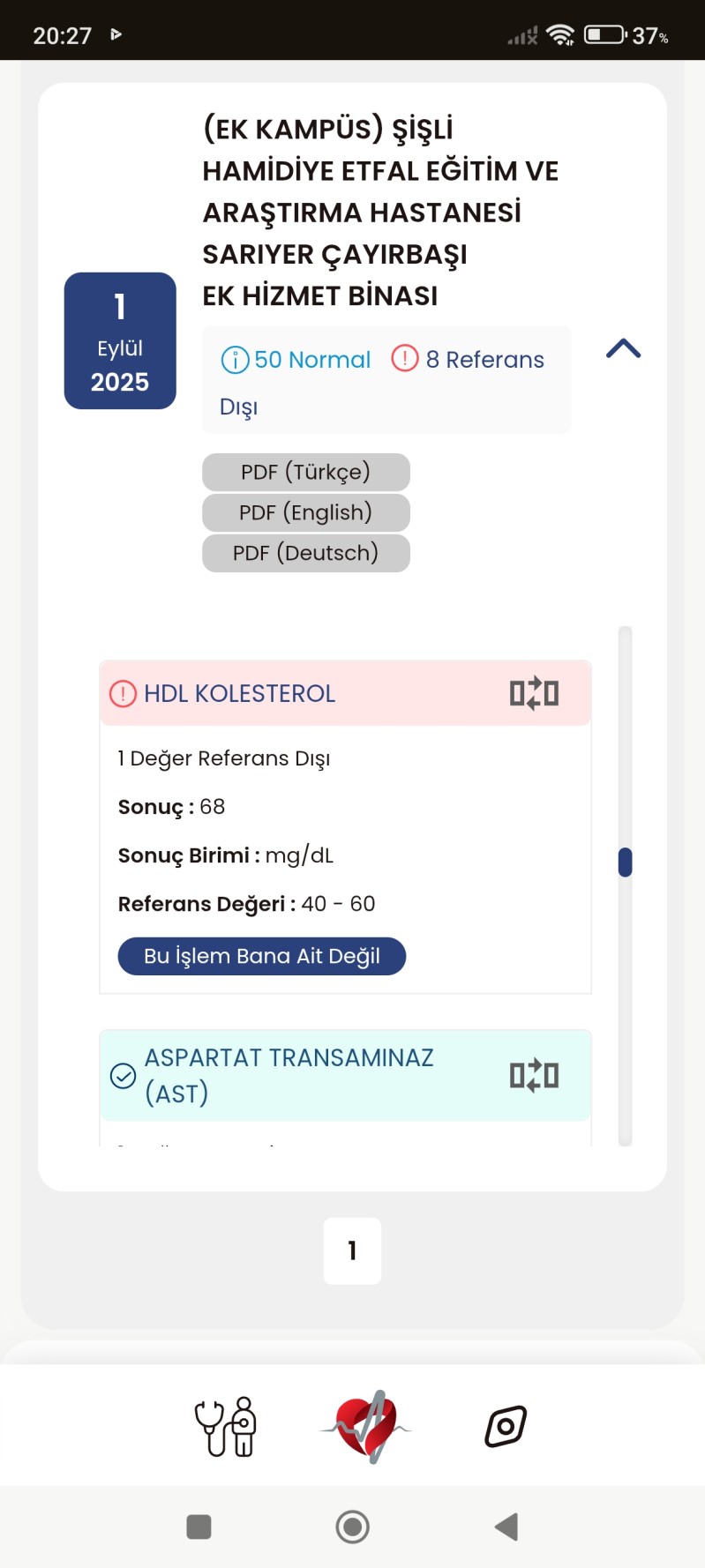705x1568 pixels.
Task: Select page 1 in pagination
Action: [x=352, y=1251]
